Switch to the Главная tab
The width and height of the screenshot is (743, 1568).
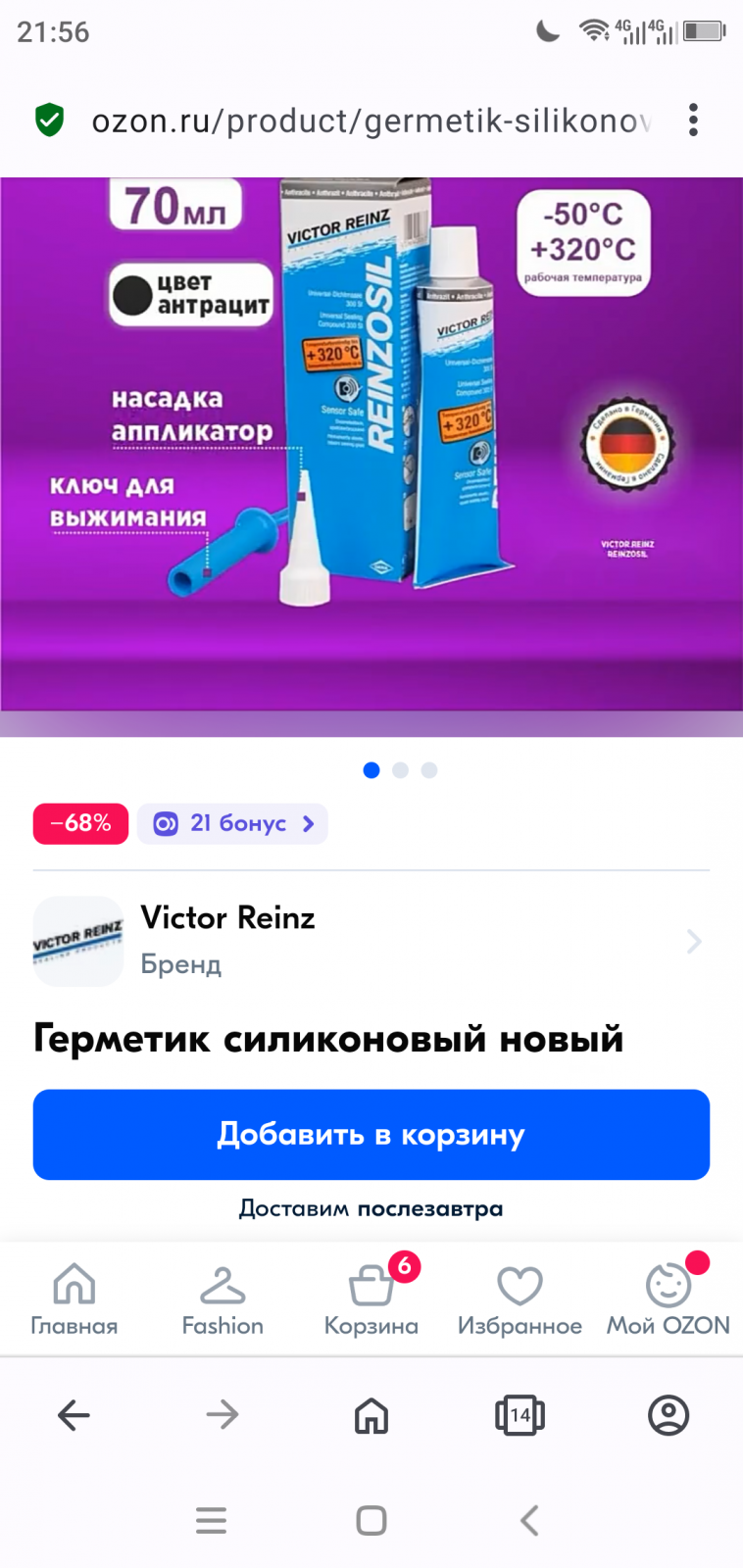point(74,1298)
